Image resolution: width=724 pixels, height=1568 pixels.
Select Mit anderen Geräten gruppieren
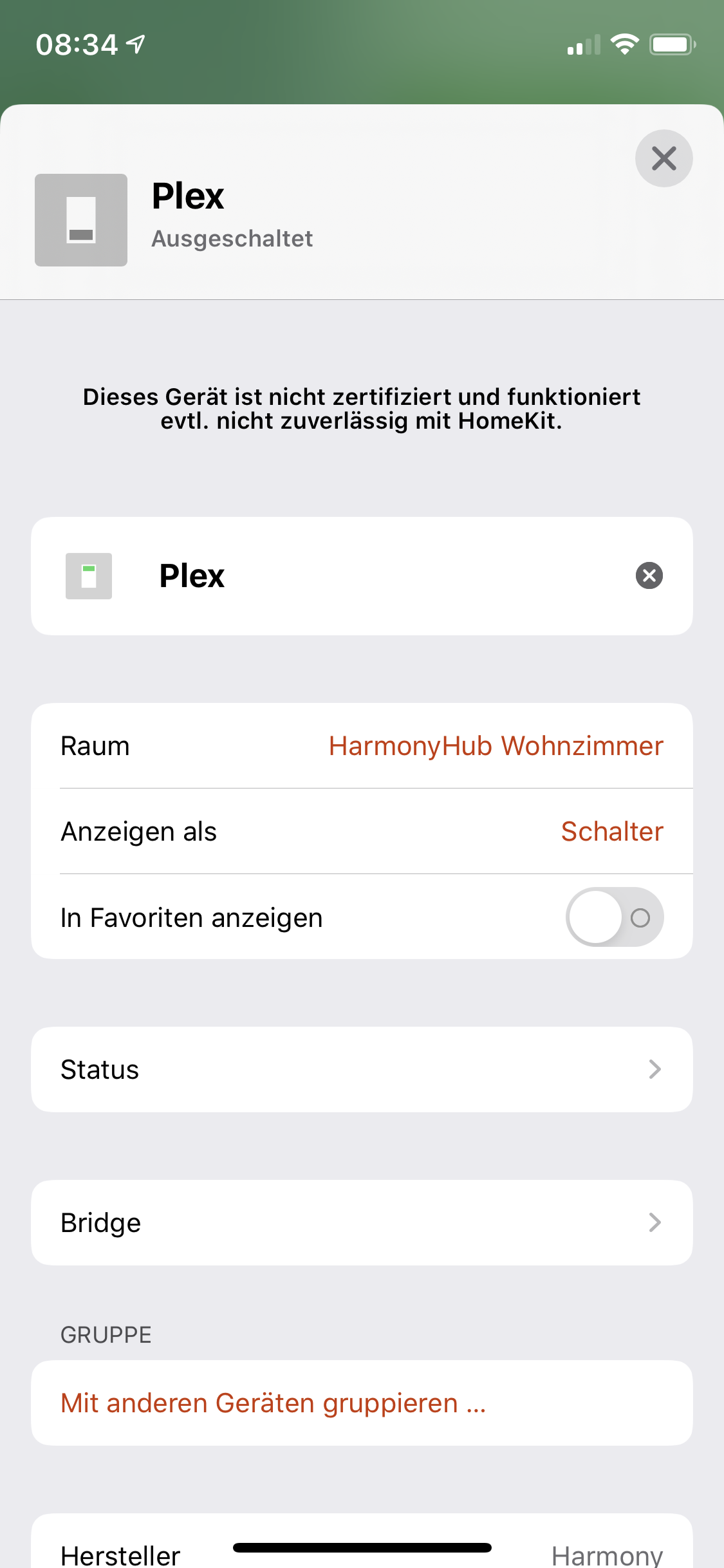273,1403
